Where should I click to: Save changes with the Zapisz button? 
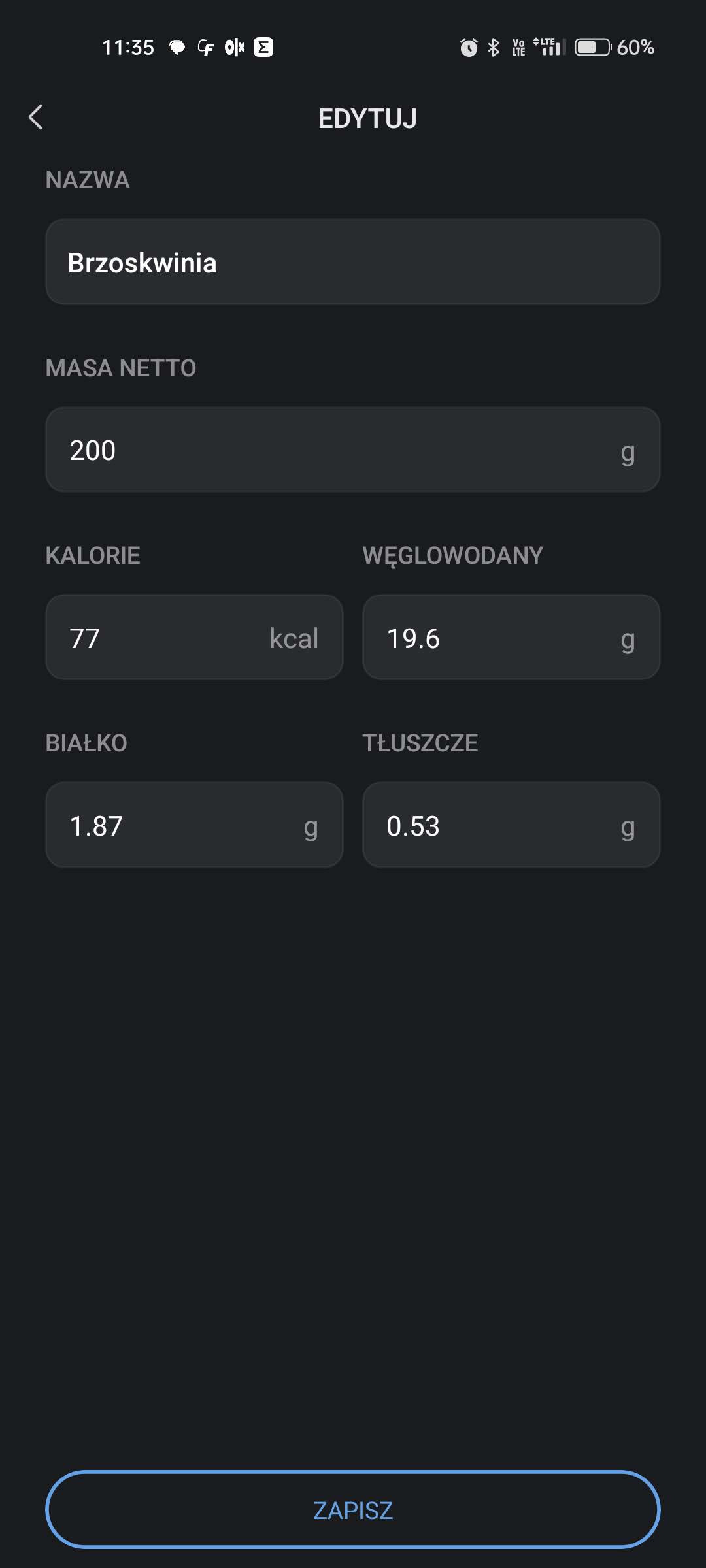tap(352, 1510)
